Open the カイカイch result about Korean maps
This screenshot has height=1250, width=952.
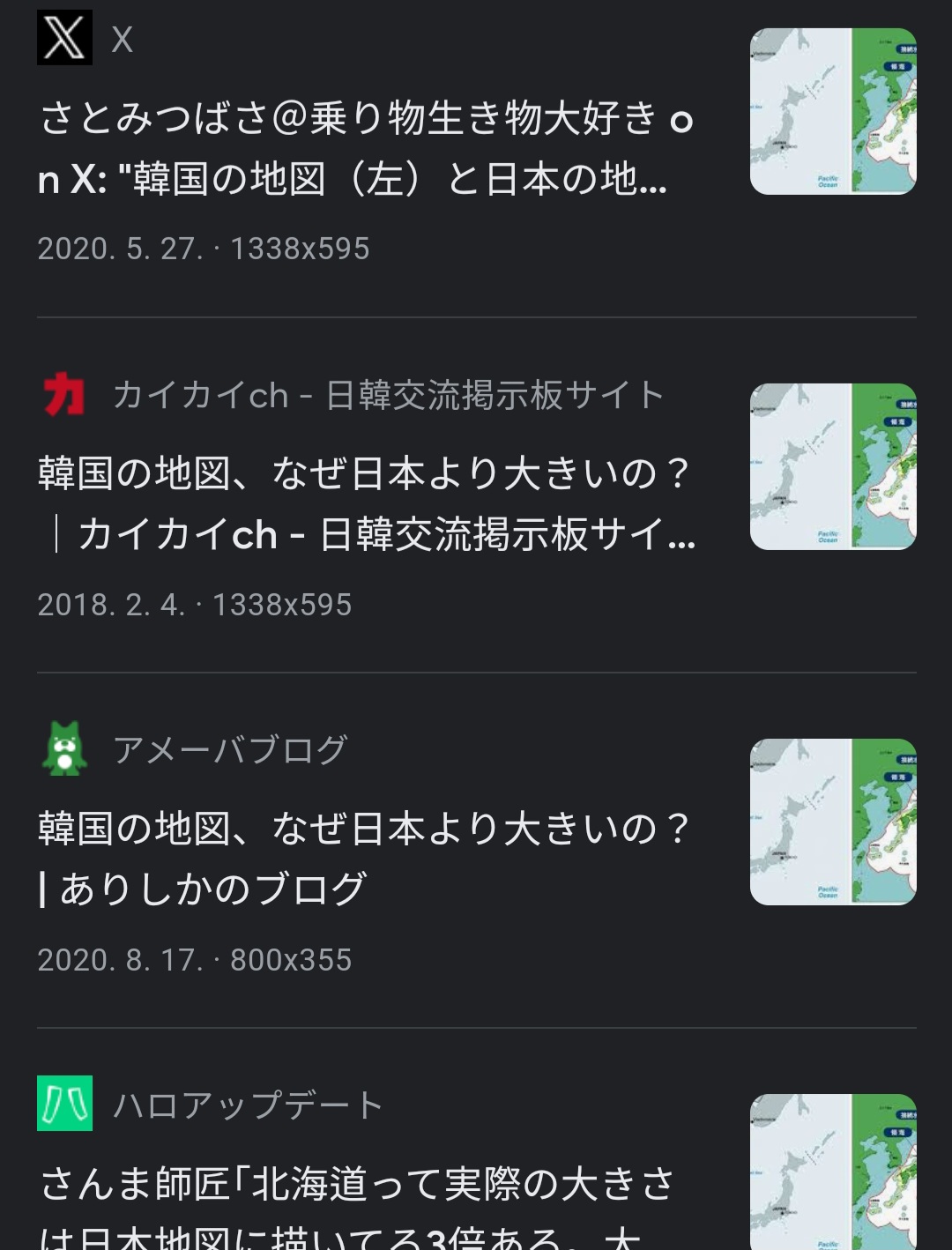[366, 503]
